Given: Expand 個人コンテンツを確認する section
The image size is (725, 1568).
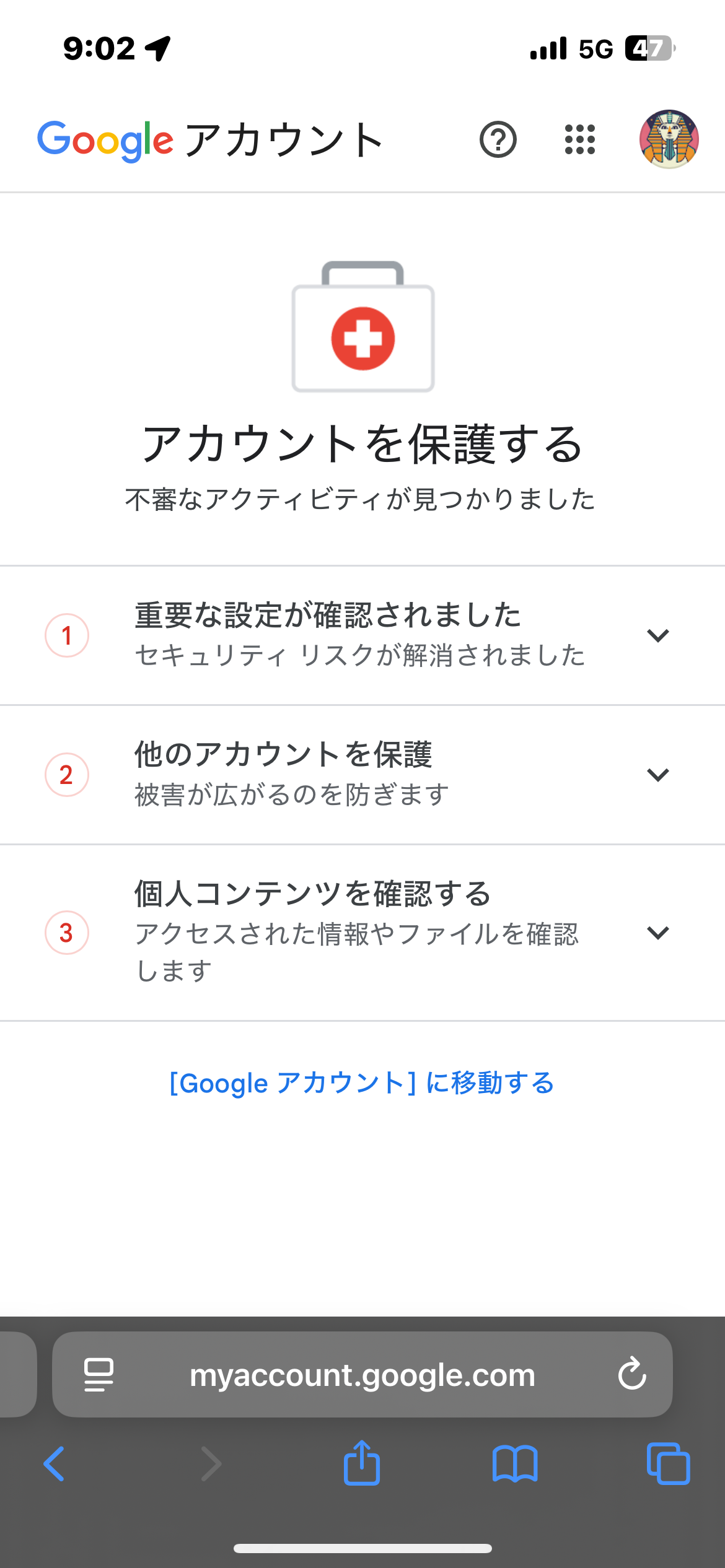Looking at the screenshot, I should 657,933.
